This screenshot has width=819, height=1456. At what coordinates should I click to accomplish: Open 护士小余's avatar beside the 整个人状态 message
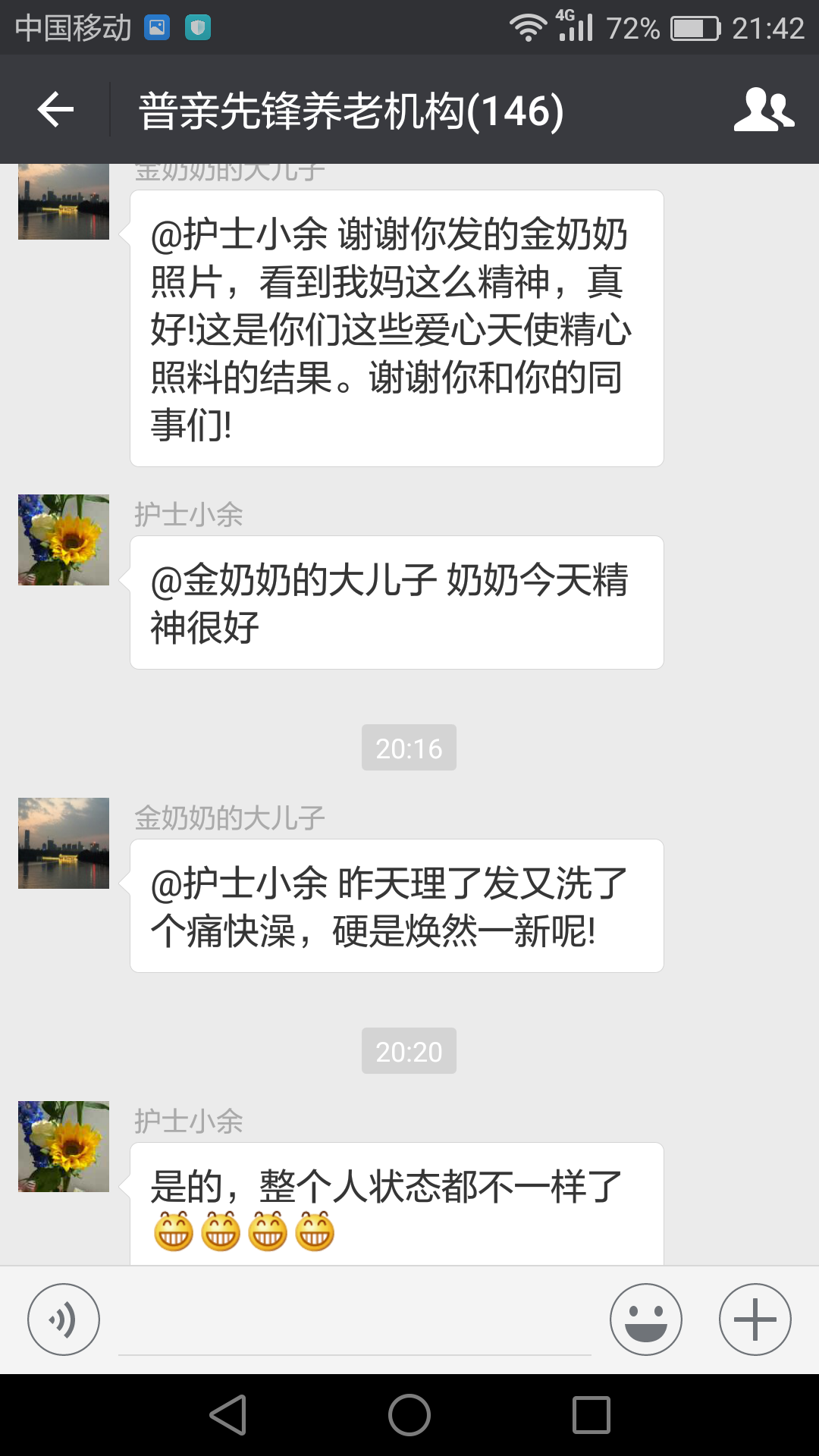point(64,1147)
